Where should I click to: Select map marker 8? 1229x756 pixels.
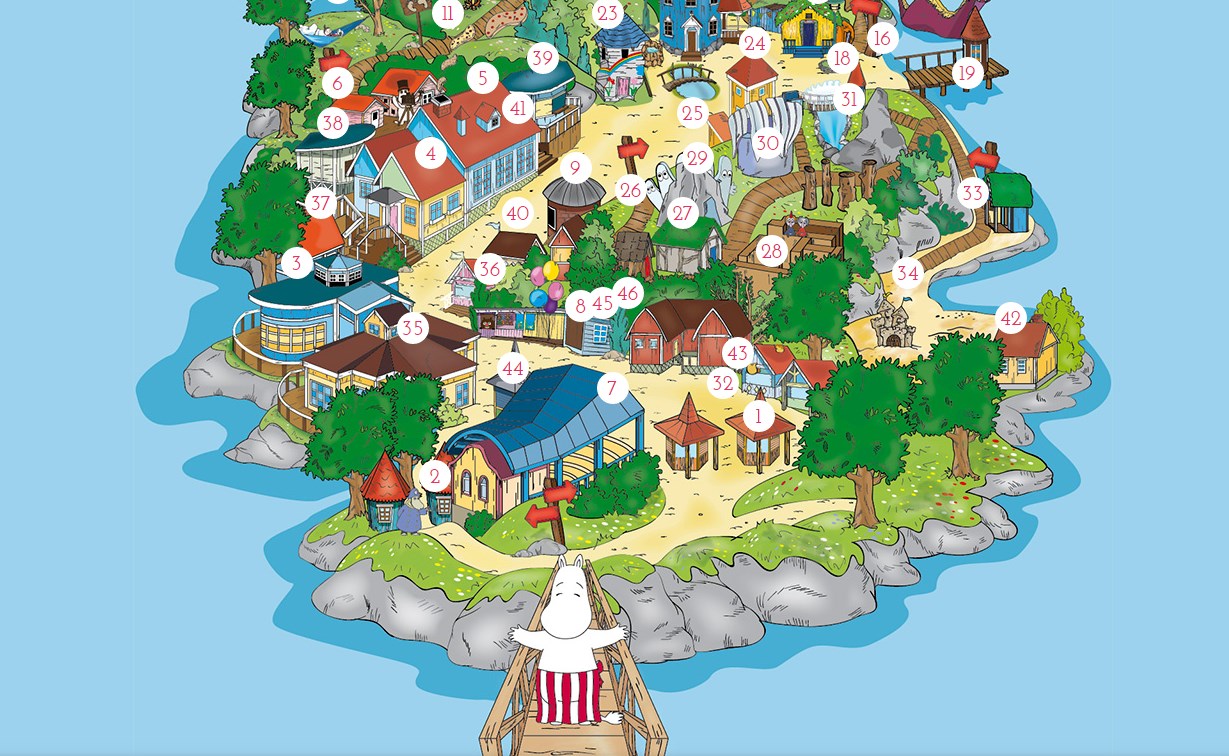click(579, 306)
